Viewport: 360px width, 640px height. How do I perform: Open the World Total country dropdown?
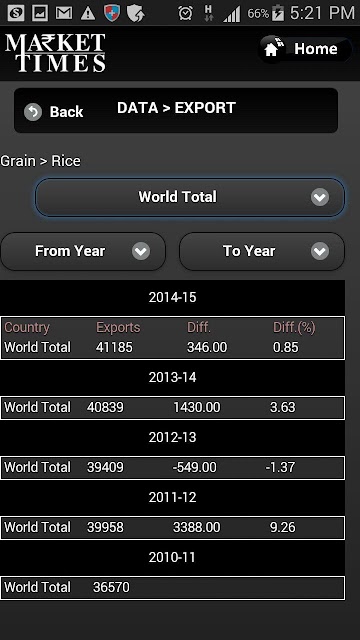(190, 198)
